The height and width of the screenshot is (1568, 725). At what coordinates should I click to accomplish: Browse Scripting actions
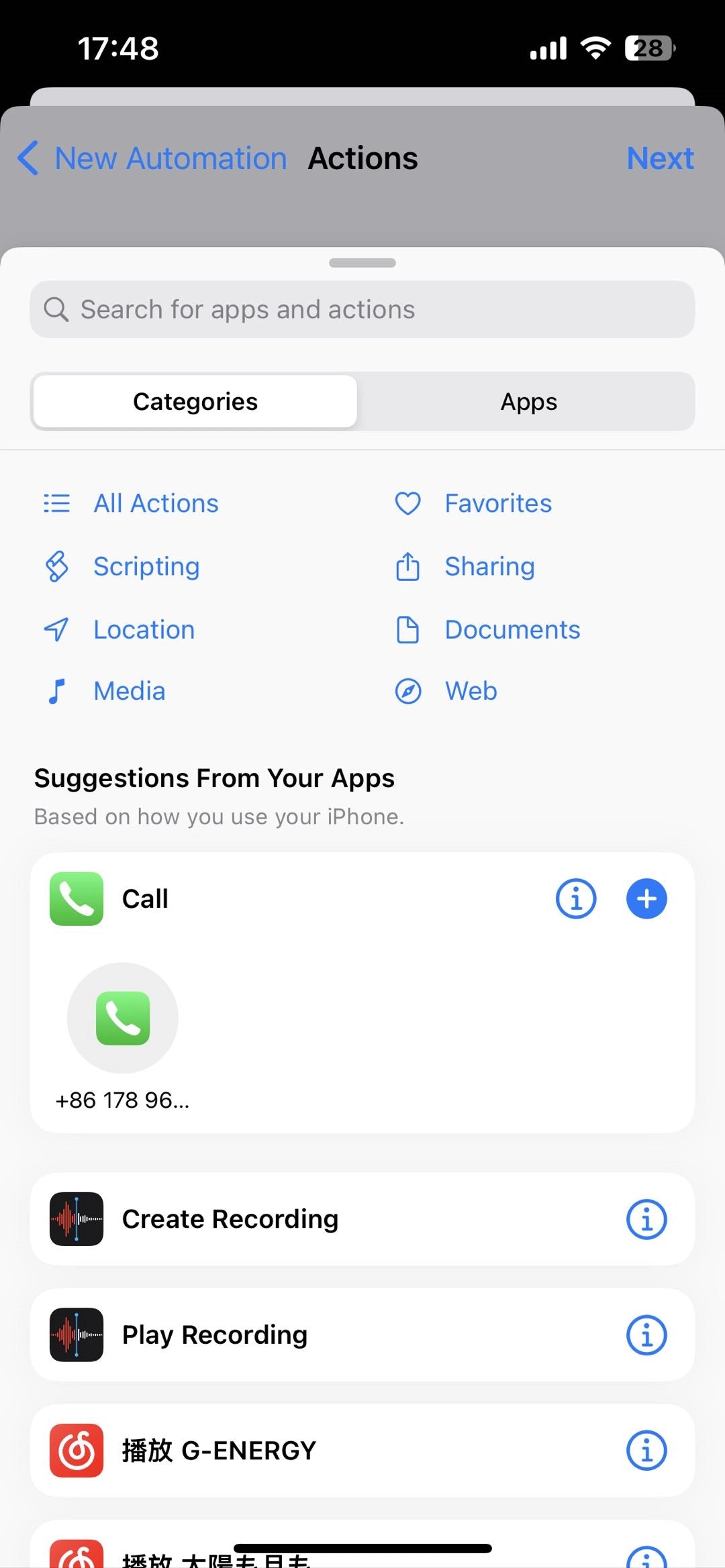click(x=146, y=566)
